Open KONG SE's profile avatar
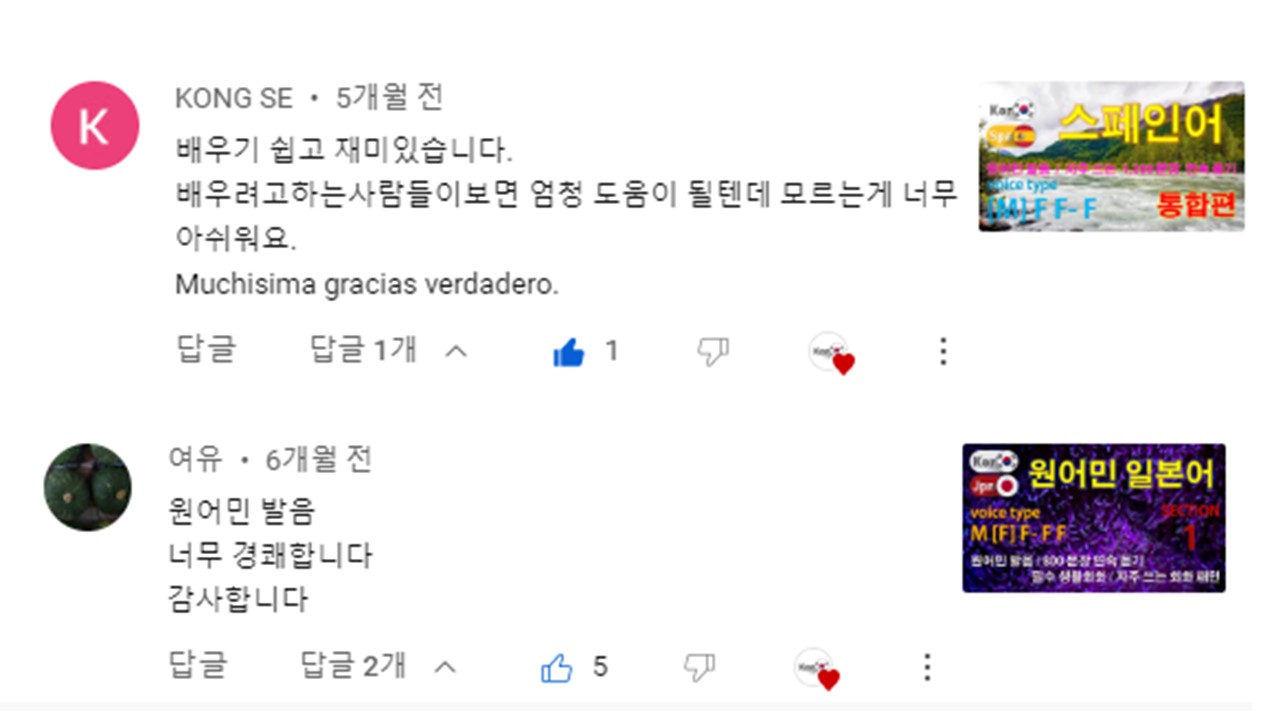This screenshot has width=1280, height=720. pos(93,126)
